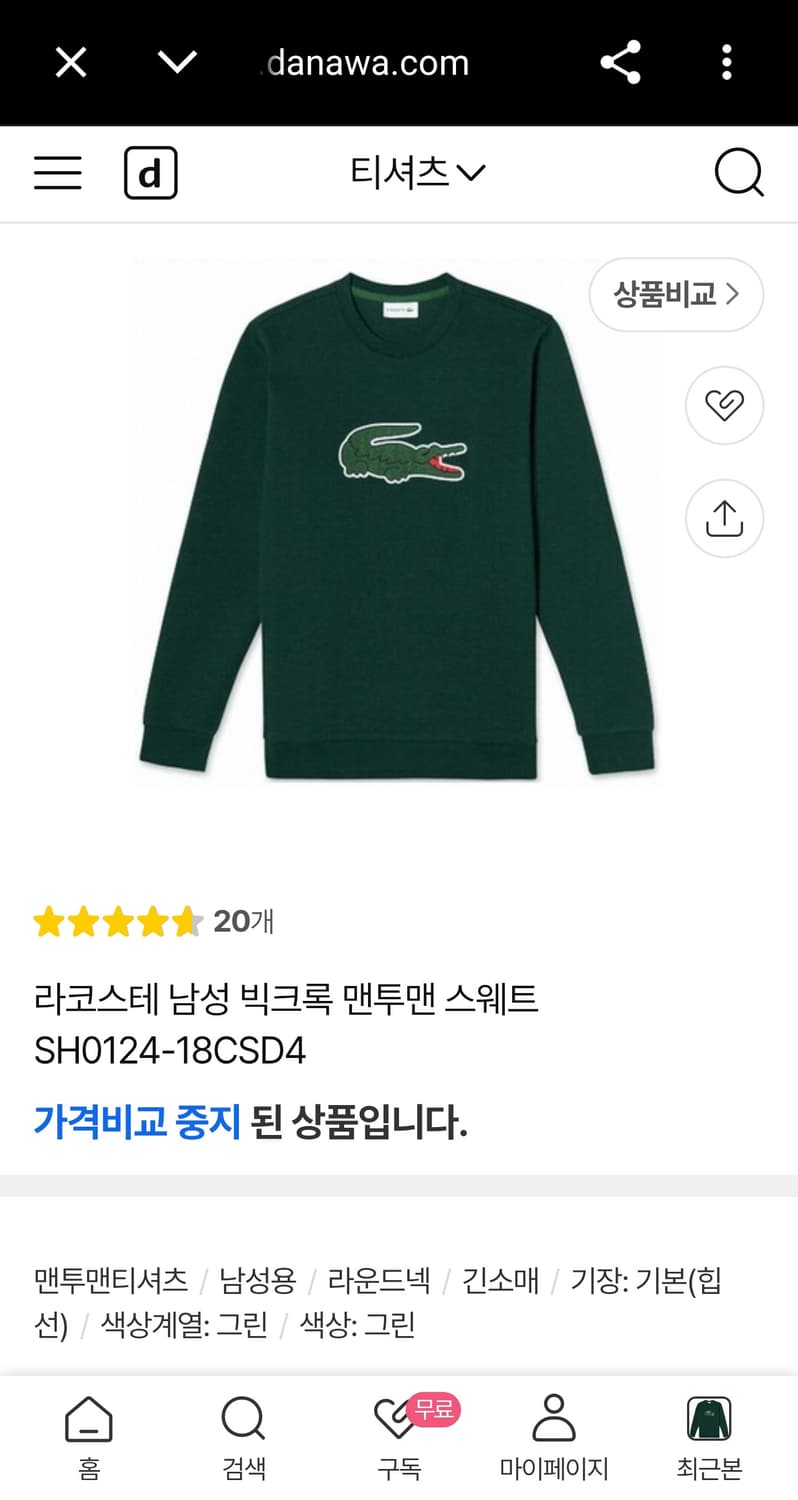Collapse the browser toolbar with the down chevron

176,62
